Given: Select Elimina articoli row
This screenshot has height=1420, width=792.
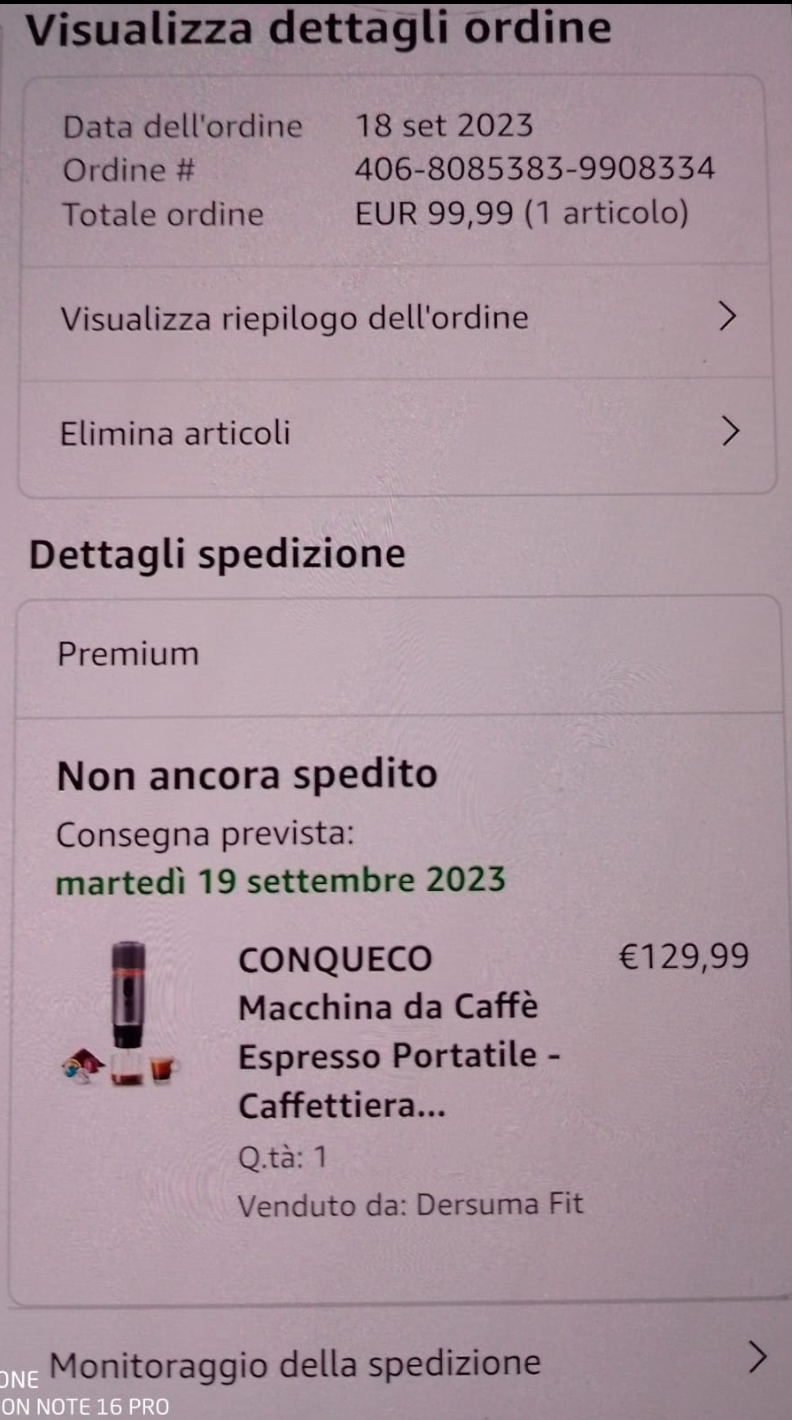Looking at the screenshot, I should pyautogui.click(x=397, y=433).
